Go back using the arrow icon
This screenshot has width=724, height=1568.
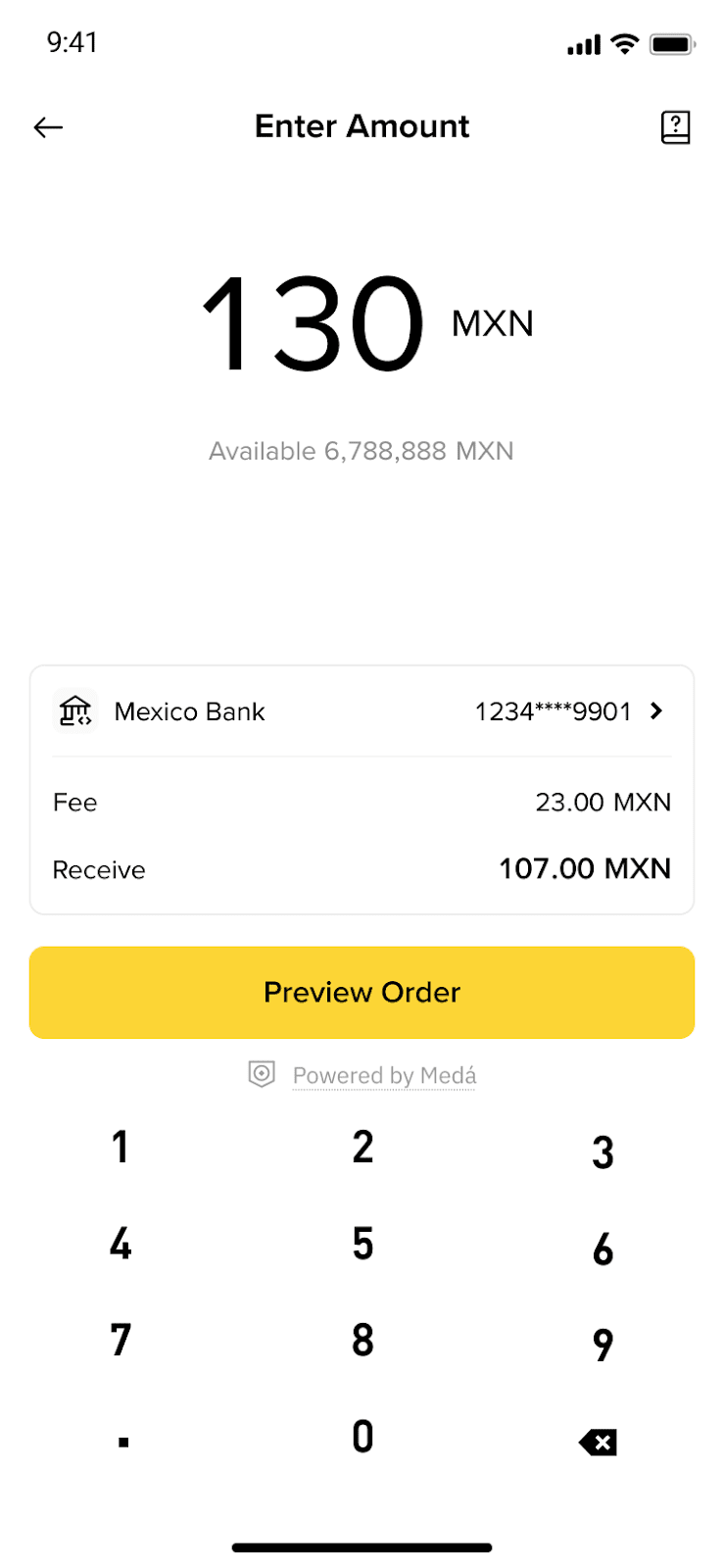pyautogui.click(x=48, y=127)
